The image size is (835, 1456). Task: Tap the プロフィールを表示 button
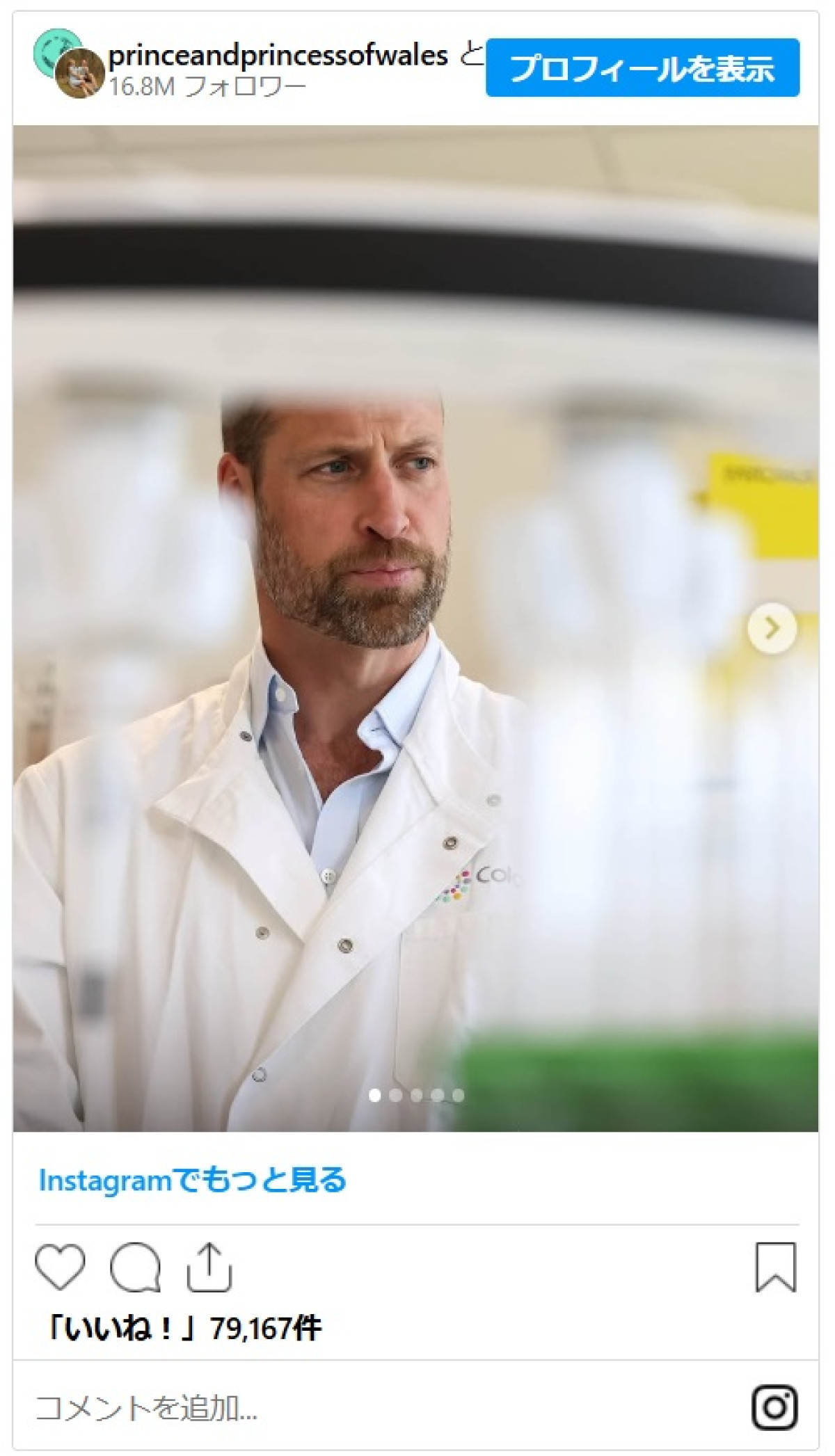(642, 67)
